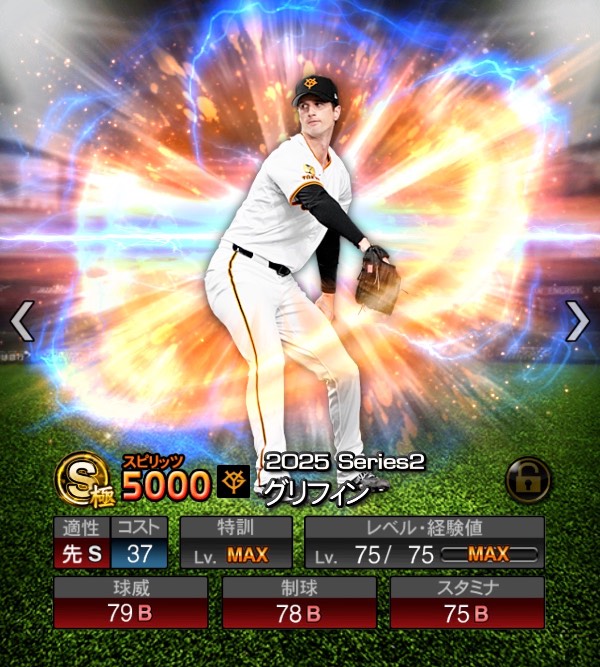Go to the previous player card

(22, 321)
